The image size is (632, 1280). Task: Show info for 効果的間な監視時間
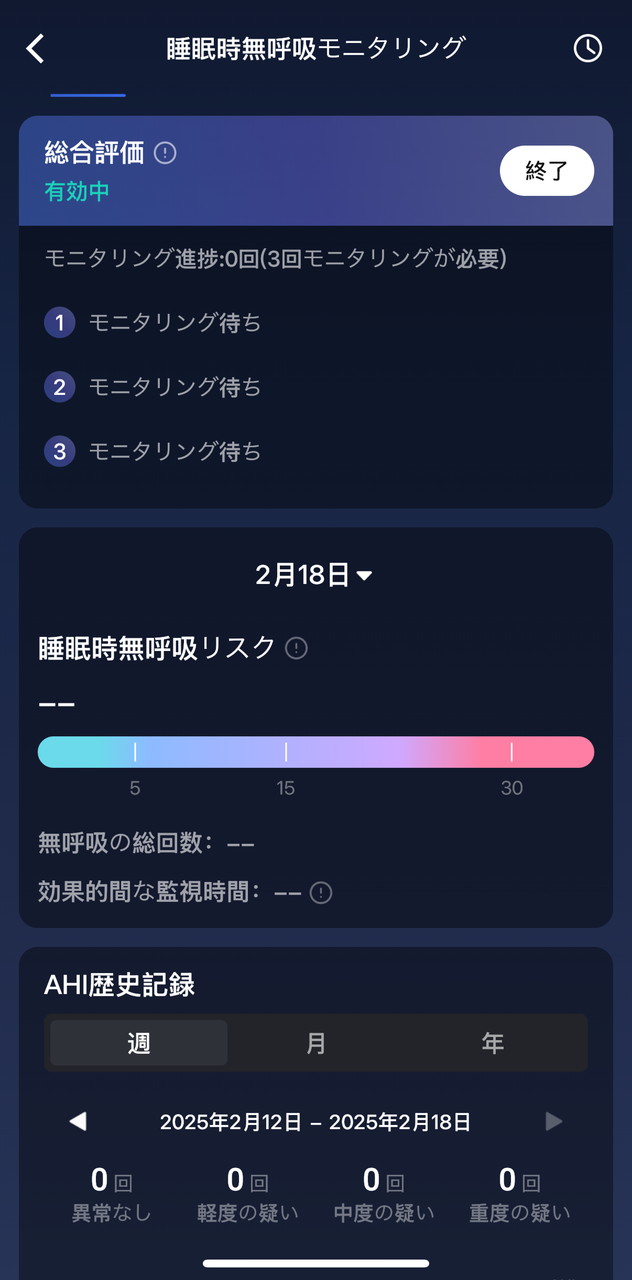pyautogui.click(x=320, y=892)
